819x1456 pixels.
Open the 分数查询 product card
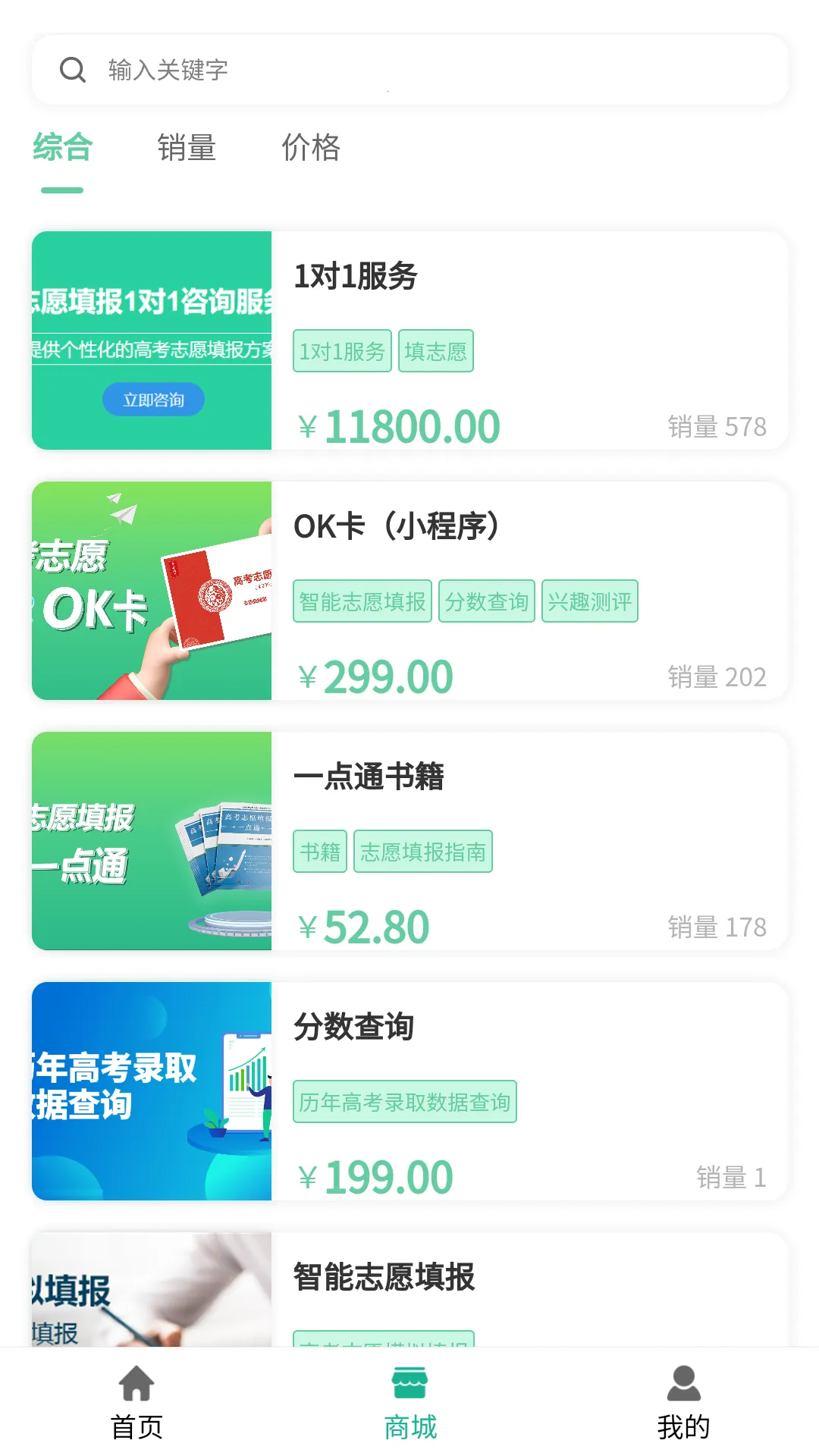[409, 1091]
